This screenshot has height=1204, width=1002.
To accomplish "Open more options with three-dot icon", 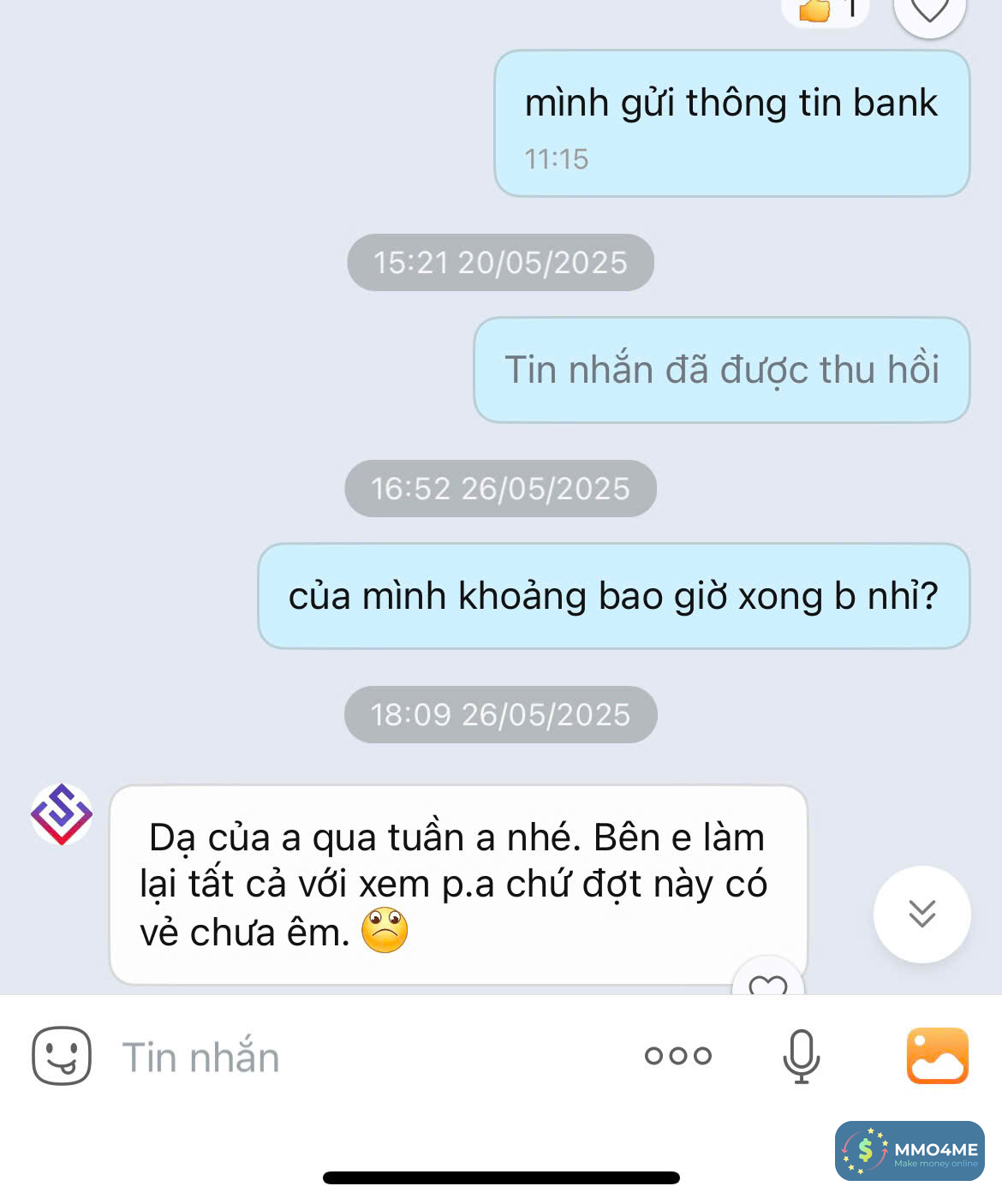I will [x=678, y=1056].
